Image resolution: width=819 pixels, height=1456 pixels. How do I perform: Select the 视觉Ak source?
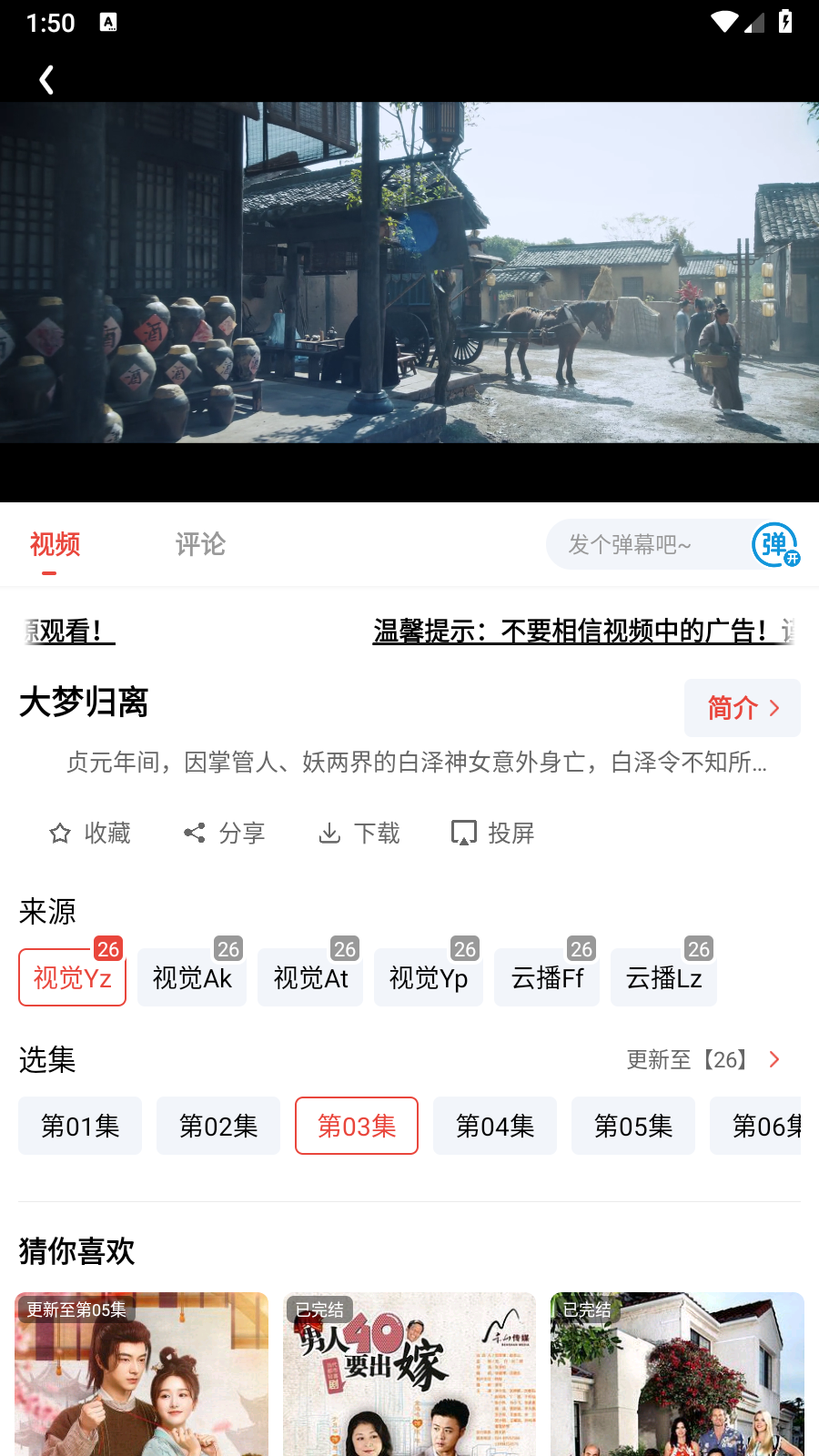pyautogui.click(x=192, y=978)
